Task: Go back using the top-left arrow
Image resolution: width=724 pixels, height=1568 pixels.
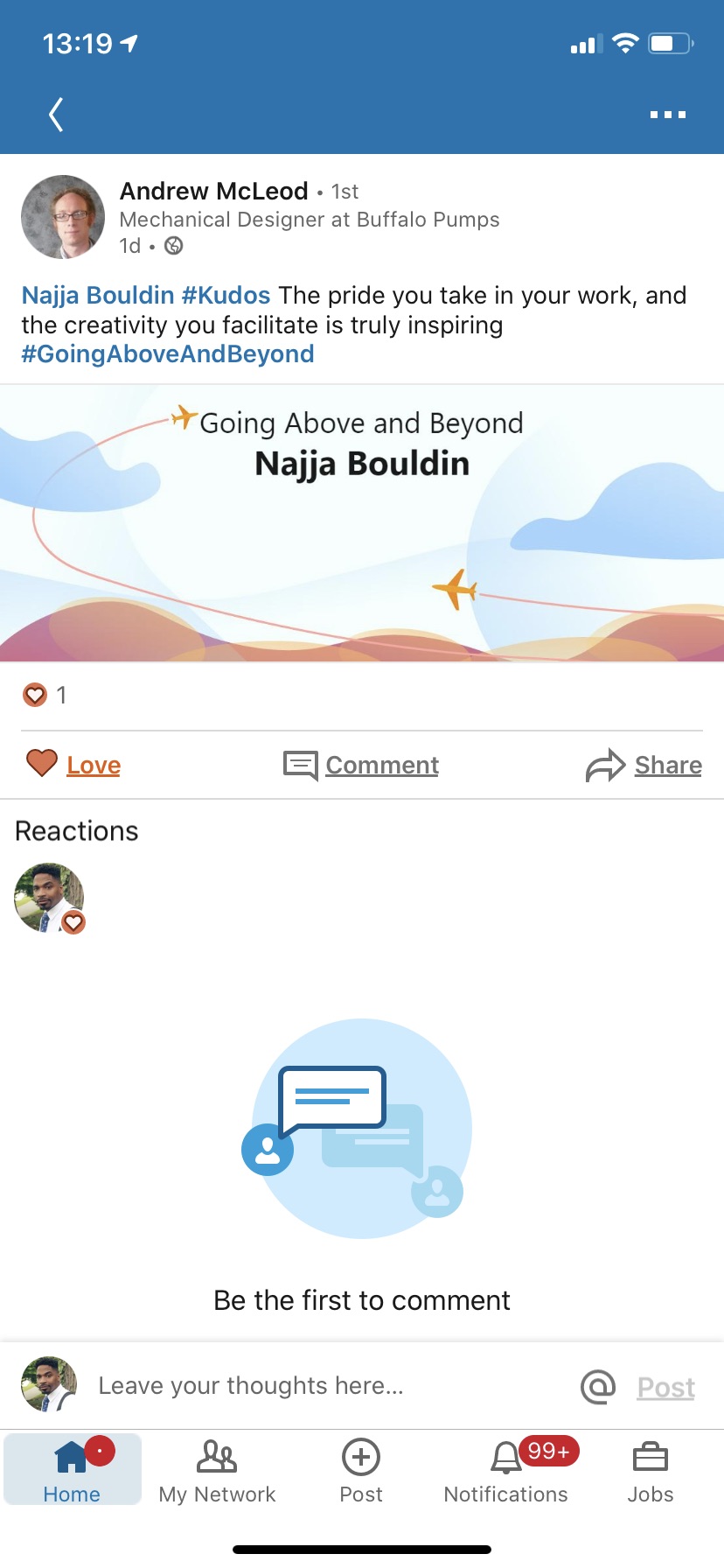Action: 56,115
